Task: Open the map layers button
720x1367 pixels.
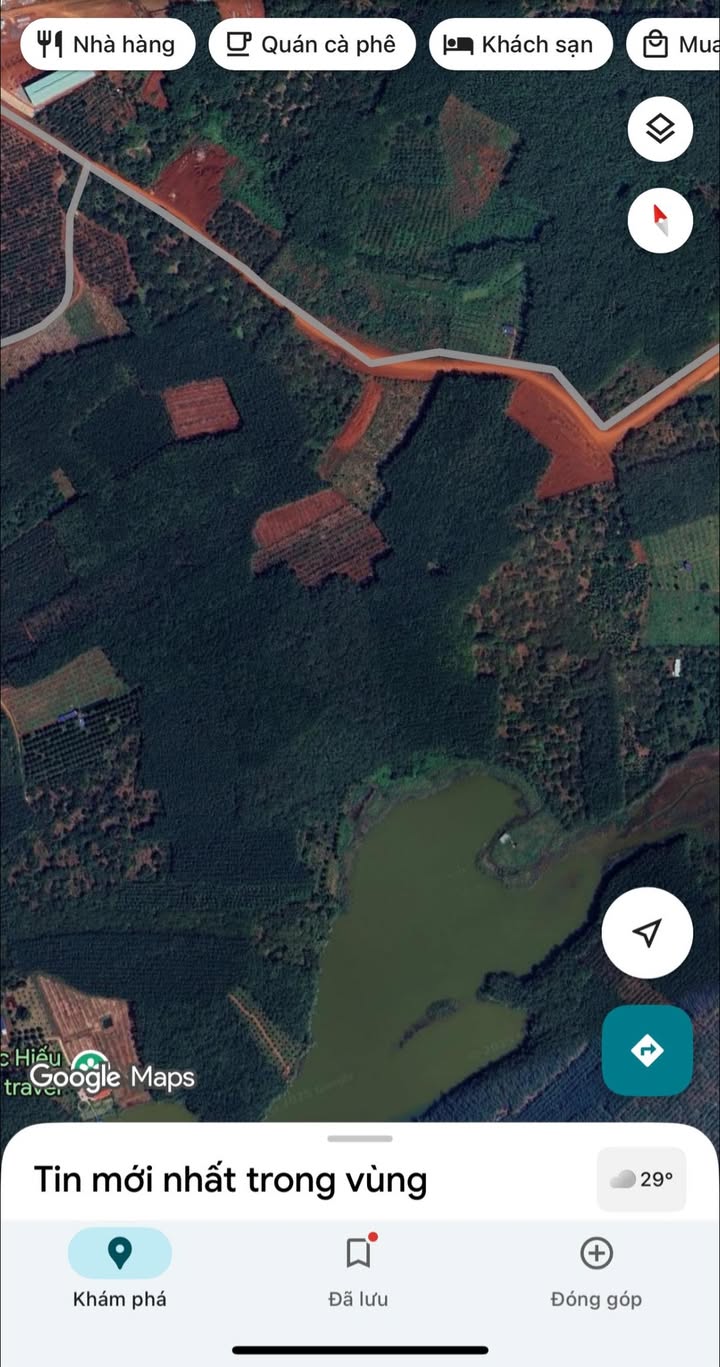Action: point(660,128)
